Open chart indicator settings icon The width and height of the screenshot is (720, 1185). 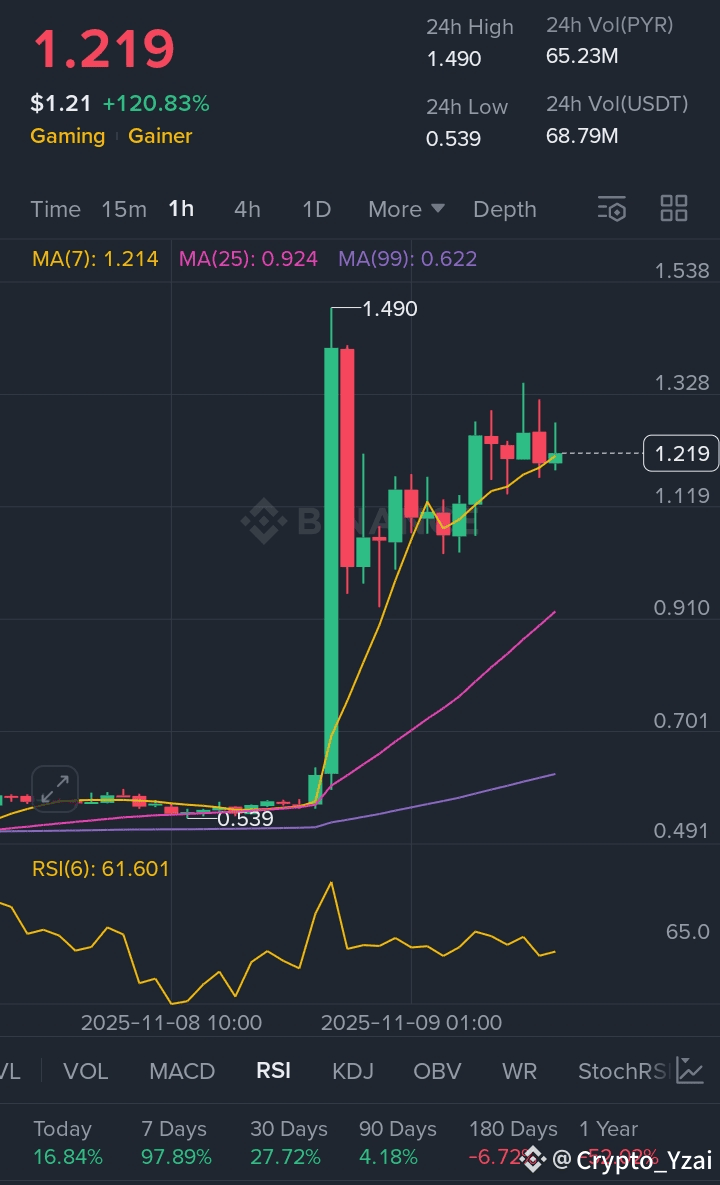click(x=611, y=209)
